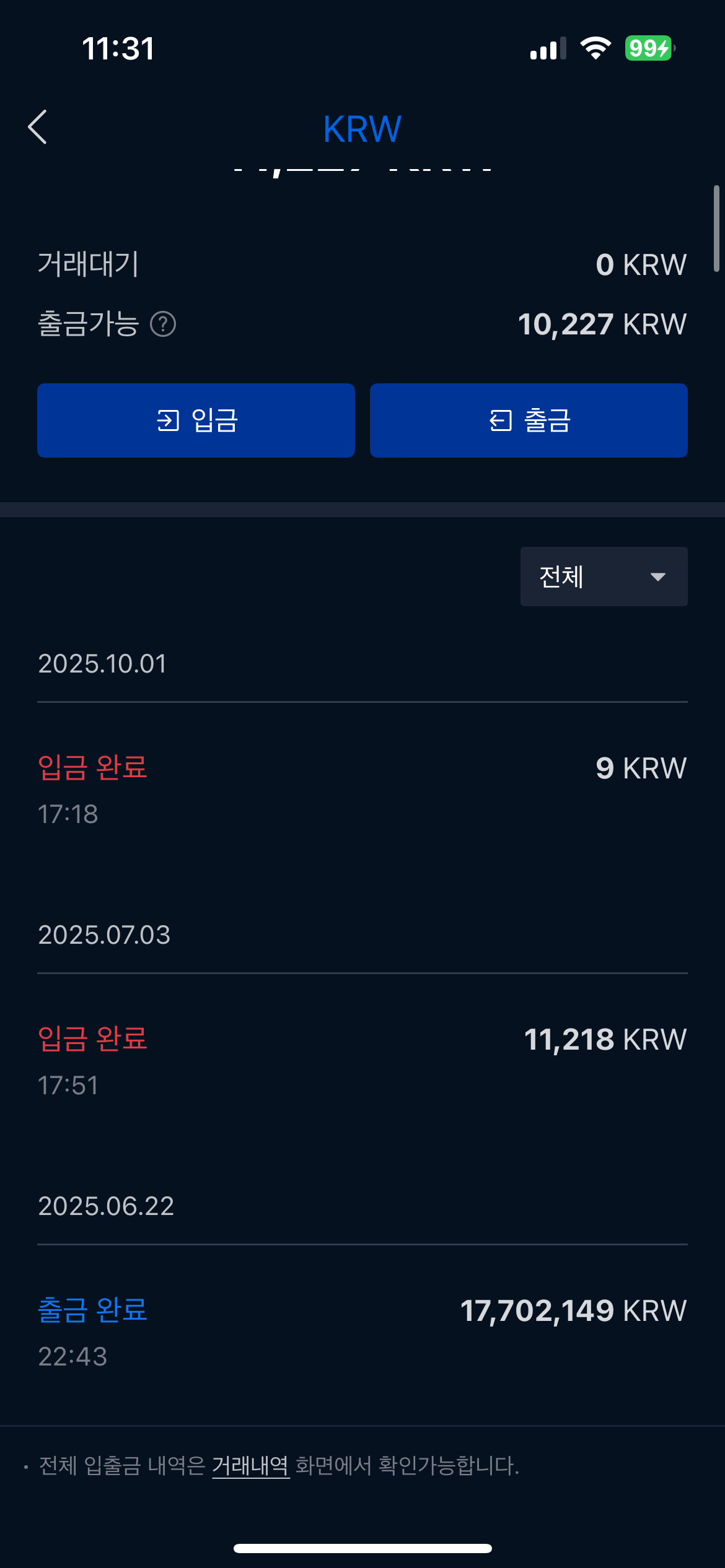Open the 출금가능 help question mark icon
Screen dimensions: 725x1568
164,324
